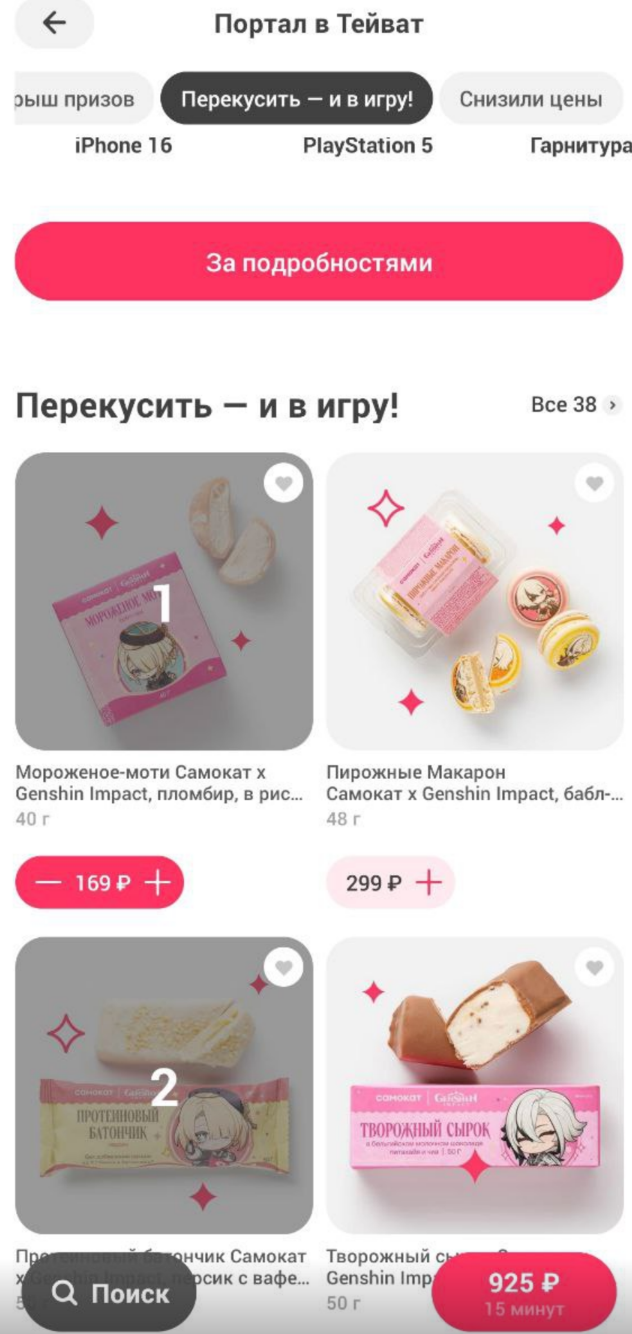Select the «Снизили цены» chip
632x1334 pixels.
530,99
